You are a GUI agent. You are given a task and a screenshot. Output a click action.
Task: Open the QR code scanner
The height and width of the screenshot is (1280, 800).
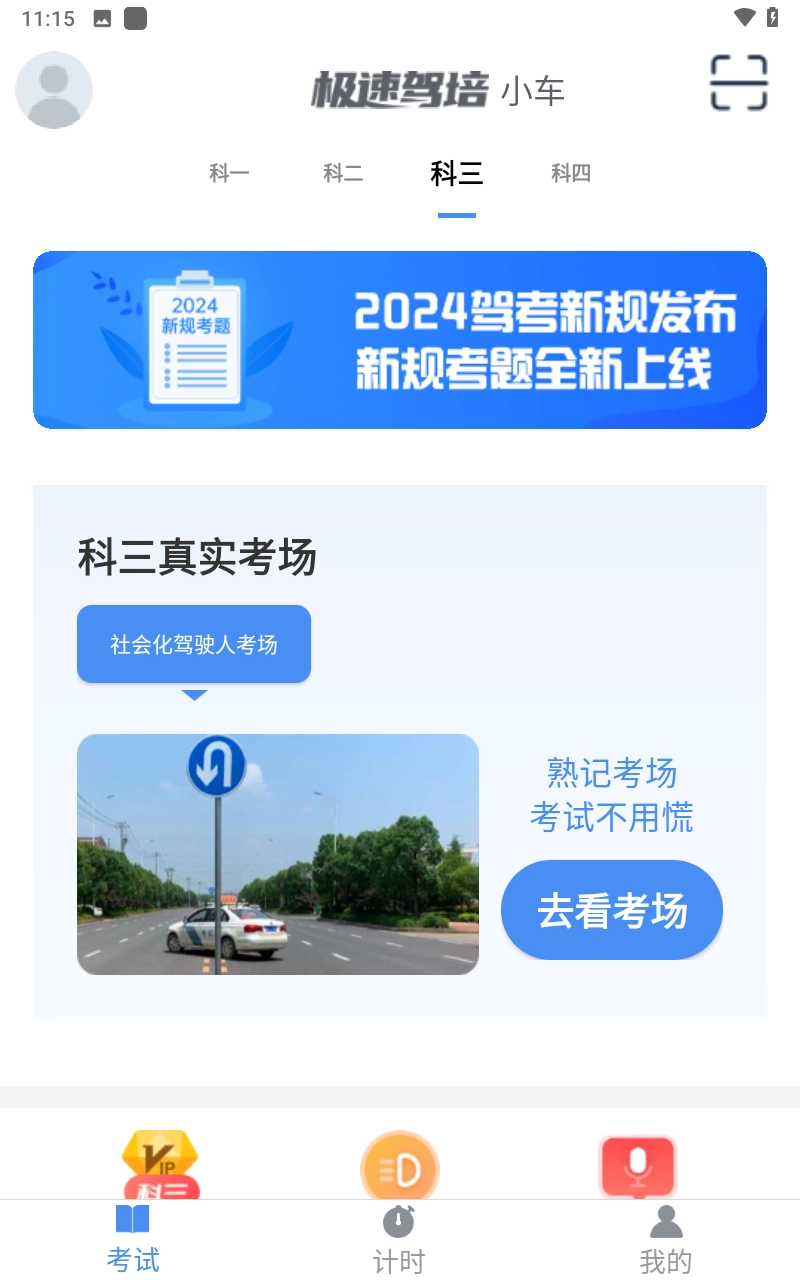(x=738, y=85)
